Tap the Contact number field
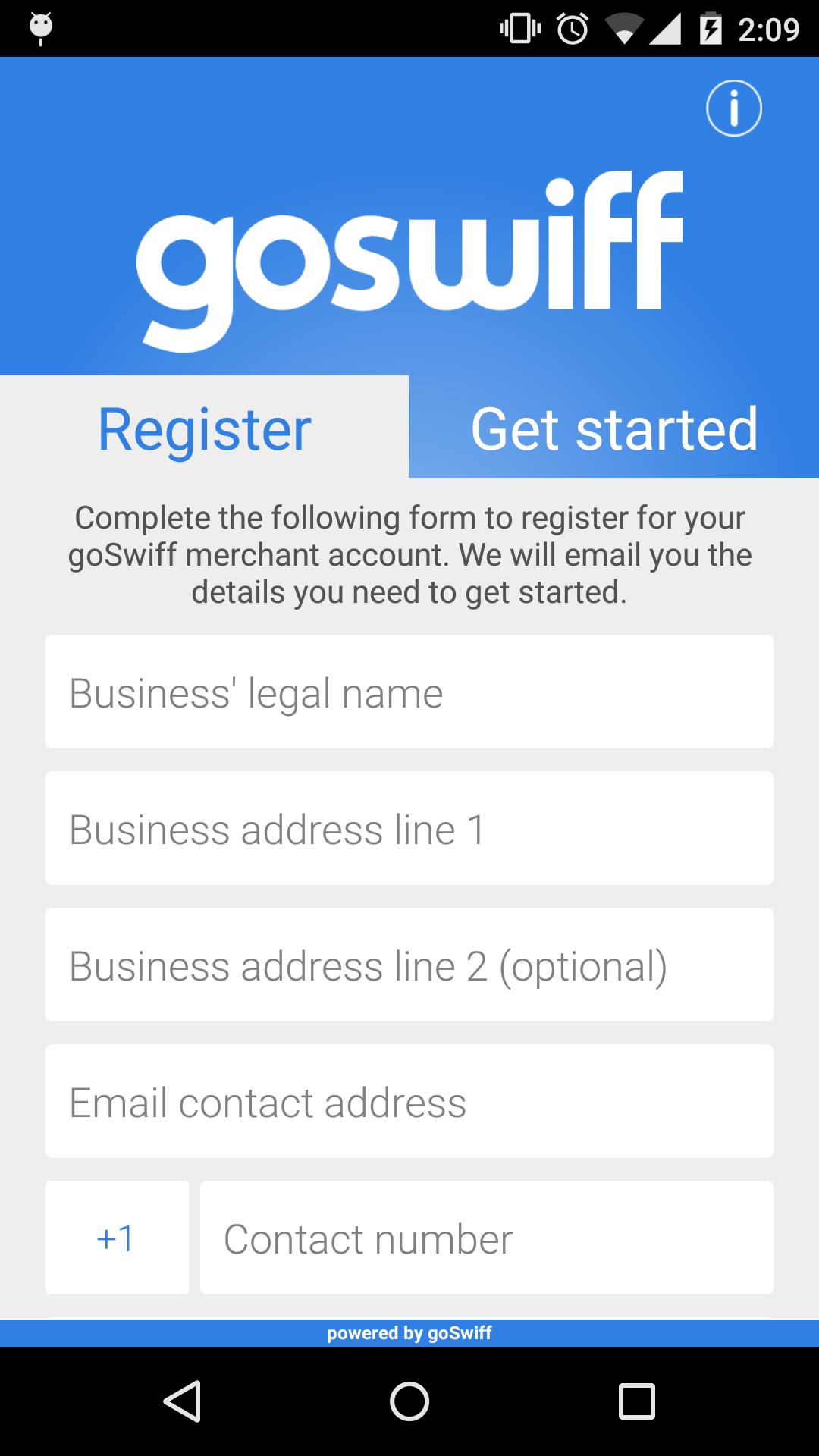The width and height of the screenshot is (819, 1456). 486,1238
